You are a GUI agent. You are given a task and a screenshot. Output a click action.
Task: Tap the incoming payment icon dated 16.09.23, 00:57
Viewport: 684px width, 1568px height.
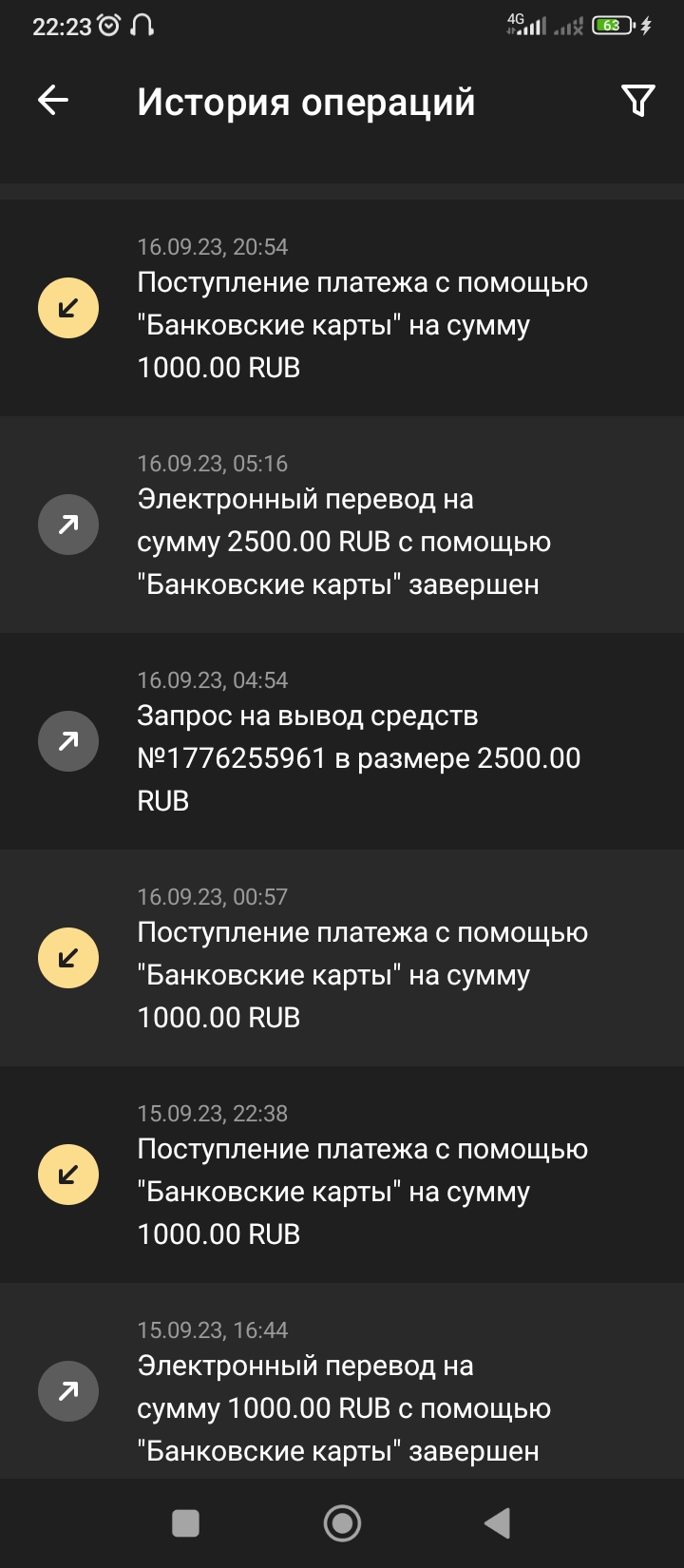(x=67, y=957)
